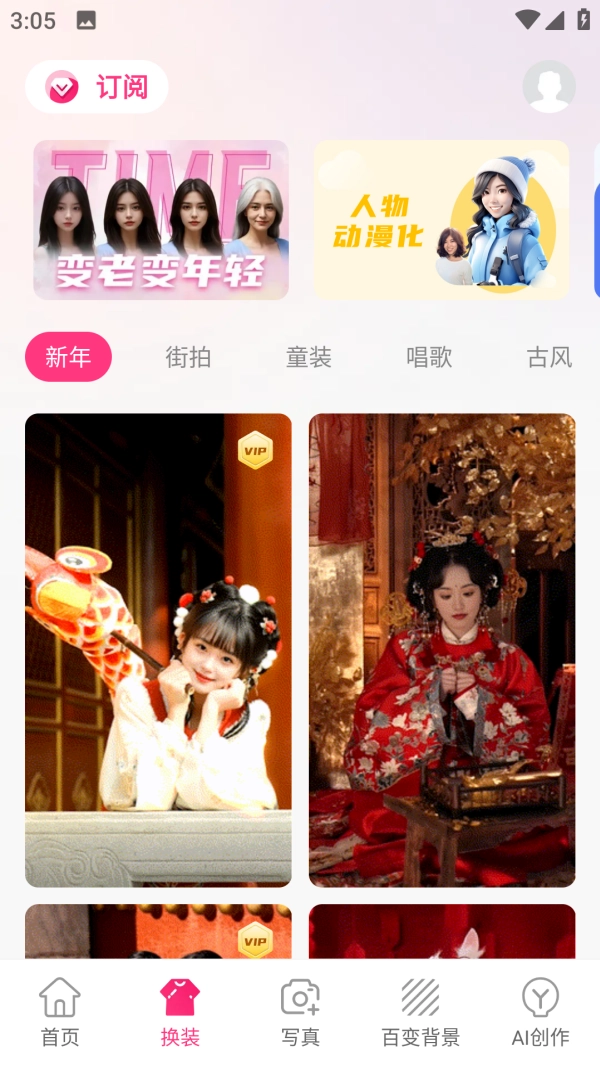Open the 百变背景 tab

click(420, 1012)
